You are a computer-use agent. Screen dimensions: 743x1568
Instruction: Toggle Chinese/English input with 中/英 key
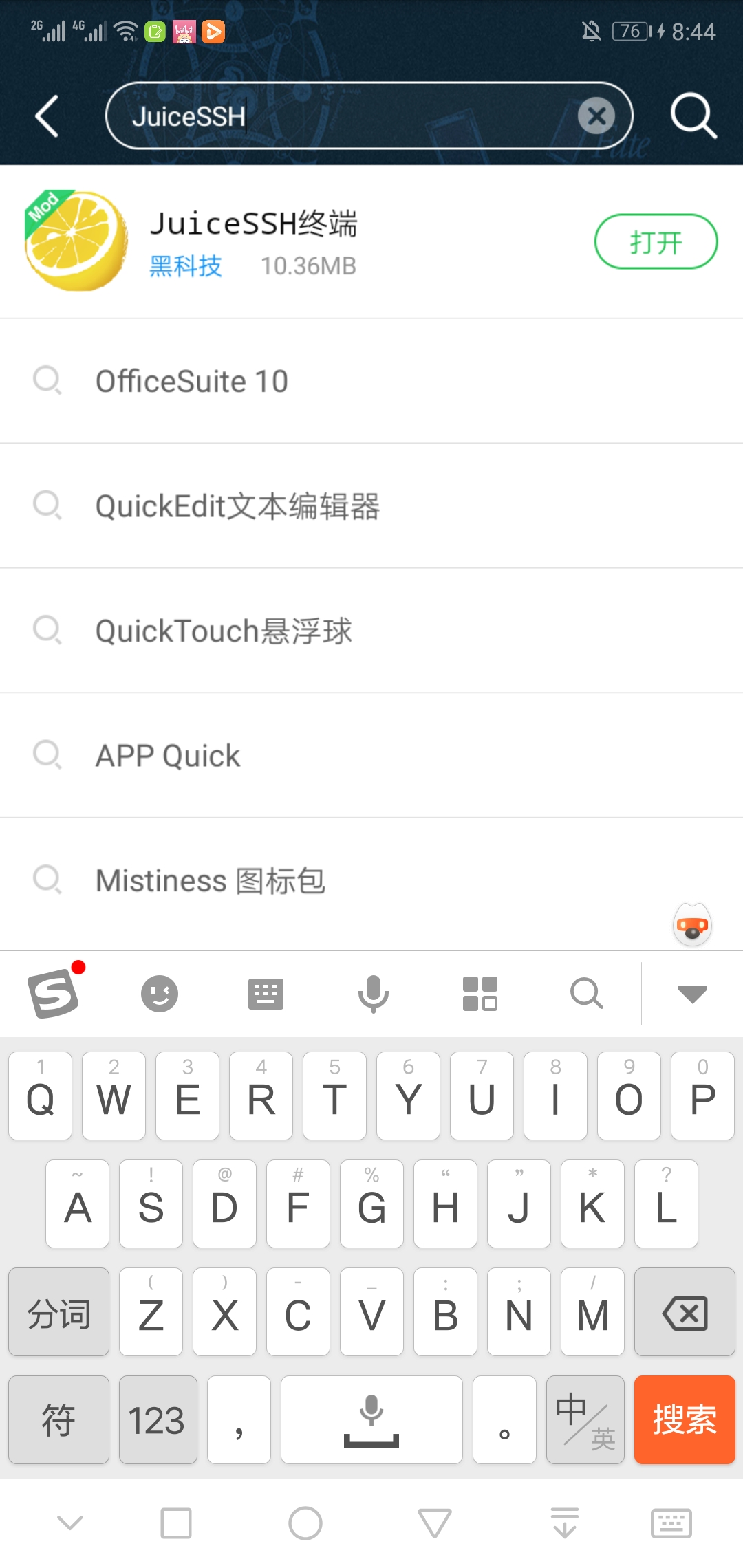(584, 1419)
